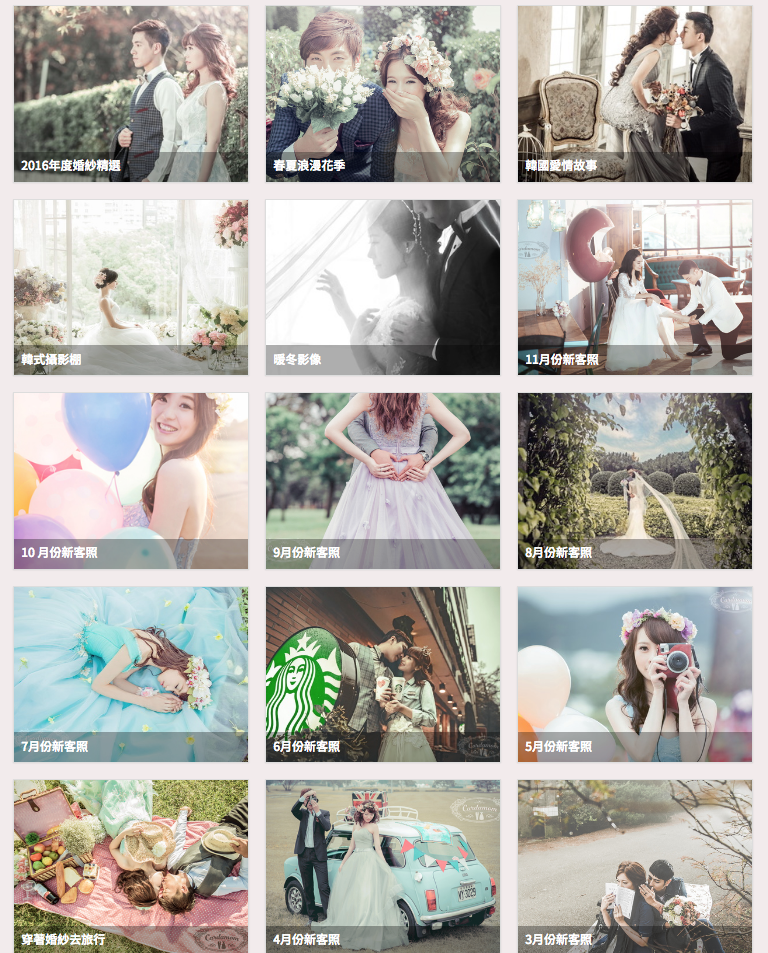
Task: Open the 5月份新客照 album
Action: point(634,673)
